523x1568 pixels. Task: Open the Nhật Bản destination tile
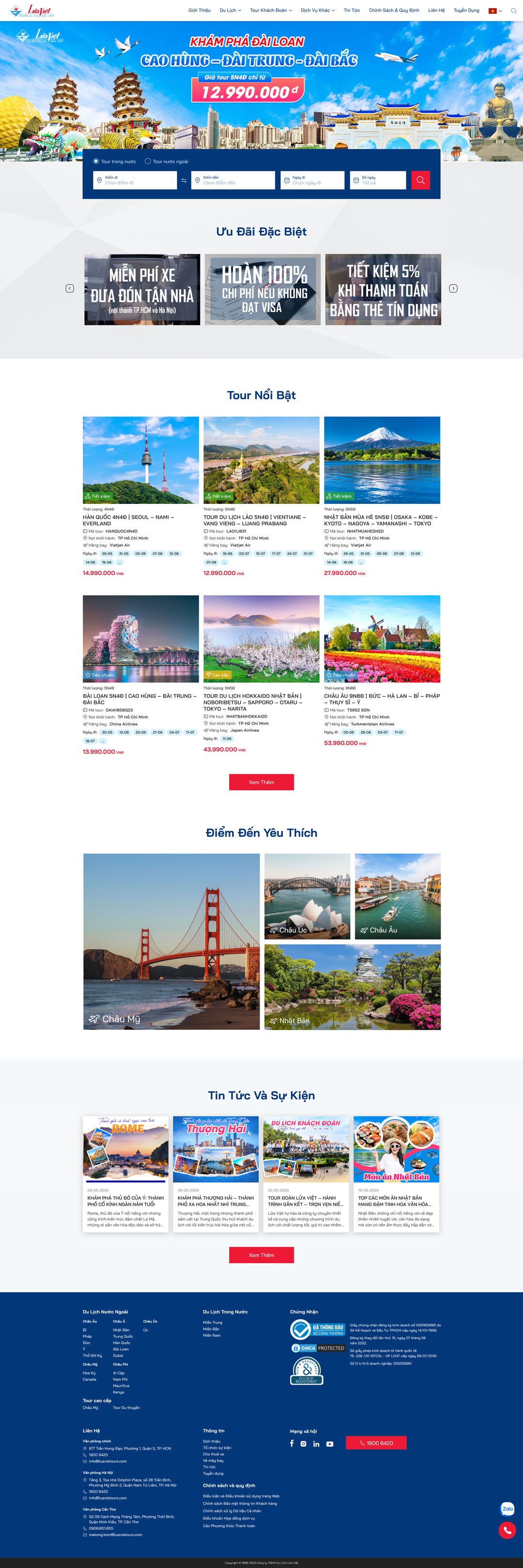click(x=352, y=987)
